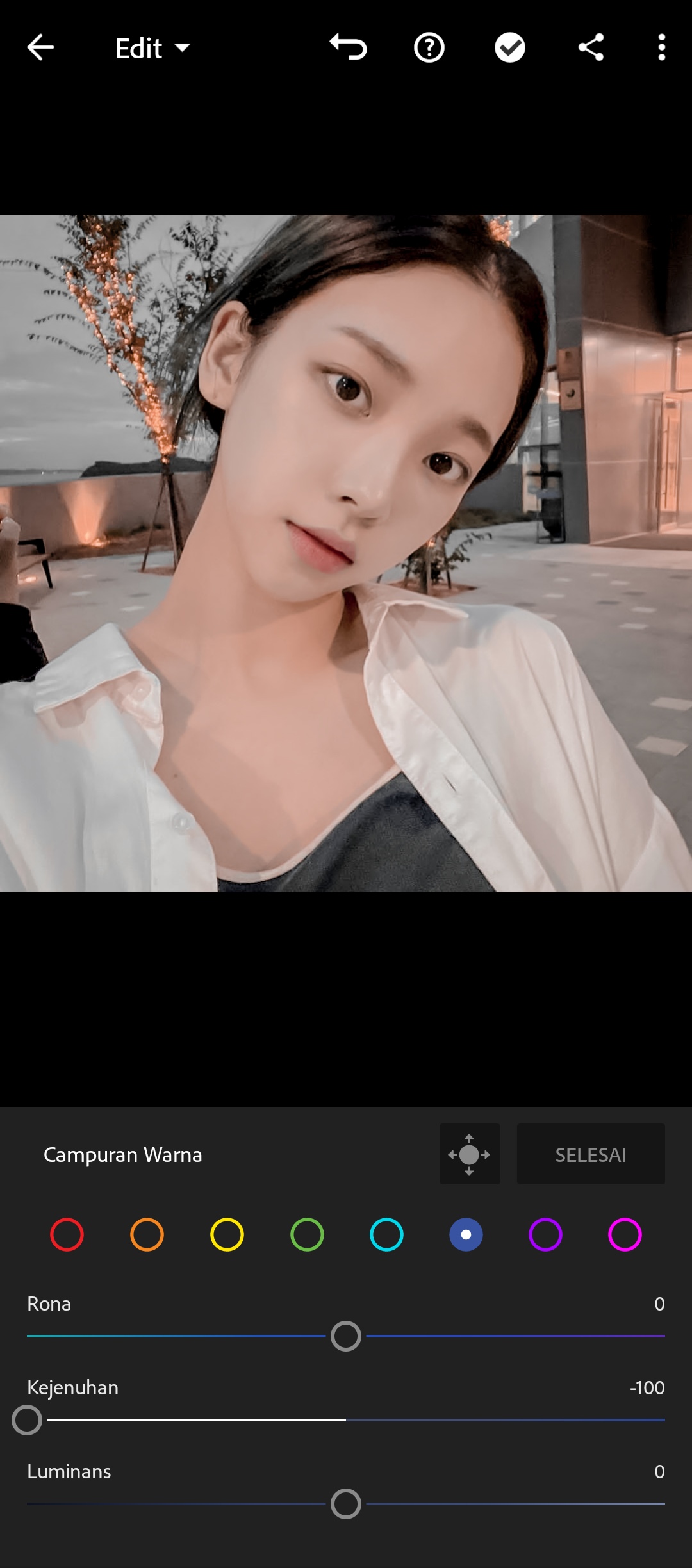The width and height of the screenshot is (692, 1568).
Task: Tap the Luminans slider handle
Action: (x=346, y=1504)
